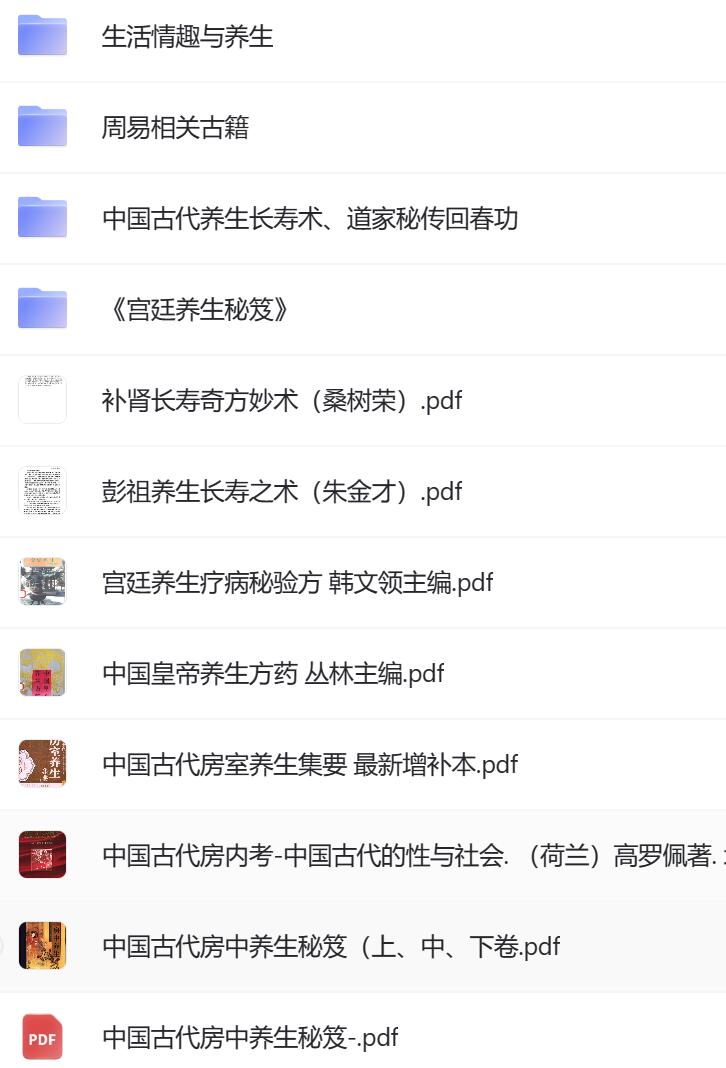Viewport: 726px width, 1068px height.
Task: Open folder 中国古代养生长寿术、道家秘传回春功
Action: click(x=309, y=219)
